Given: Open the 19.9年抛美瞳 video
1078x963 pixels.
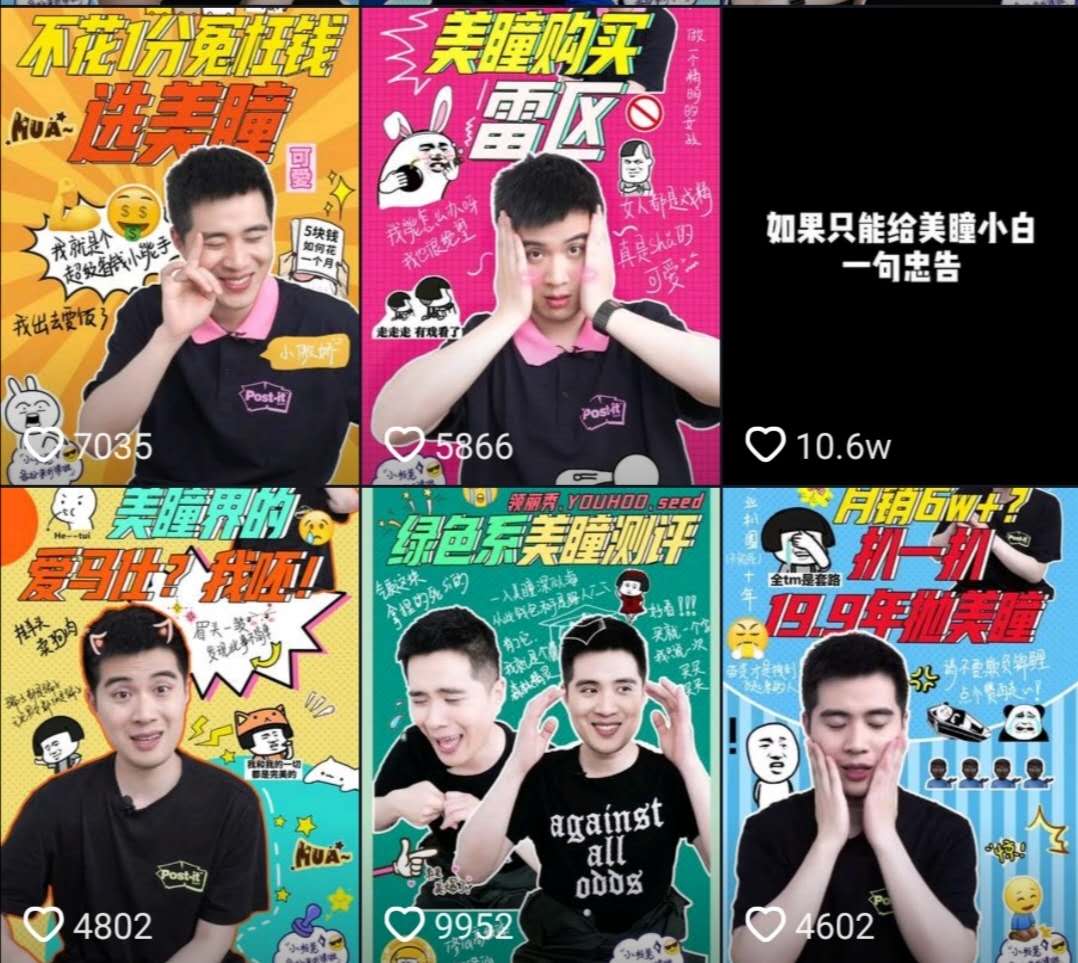Looking at the screenshot, I should (900, 725).
